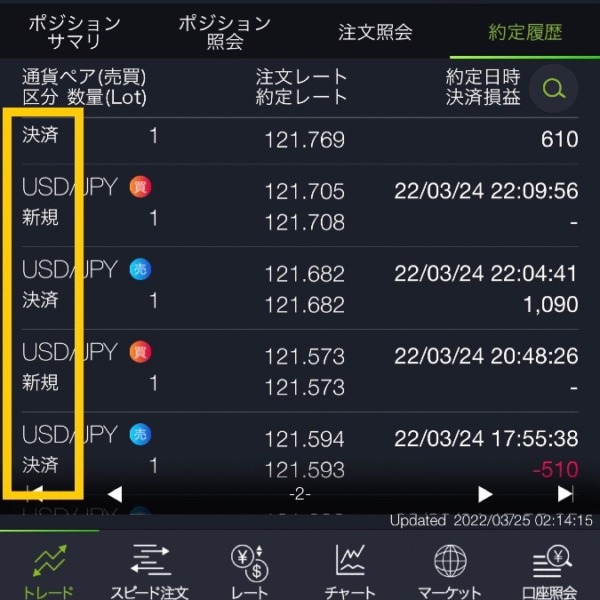Viewport: 600px width, 600px height.
Task: Switch to the ポジションサマリ tab
Action: point(74,32)
